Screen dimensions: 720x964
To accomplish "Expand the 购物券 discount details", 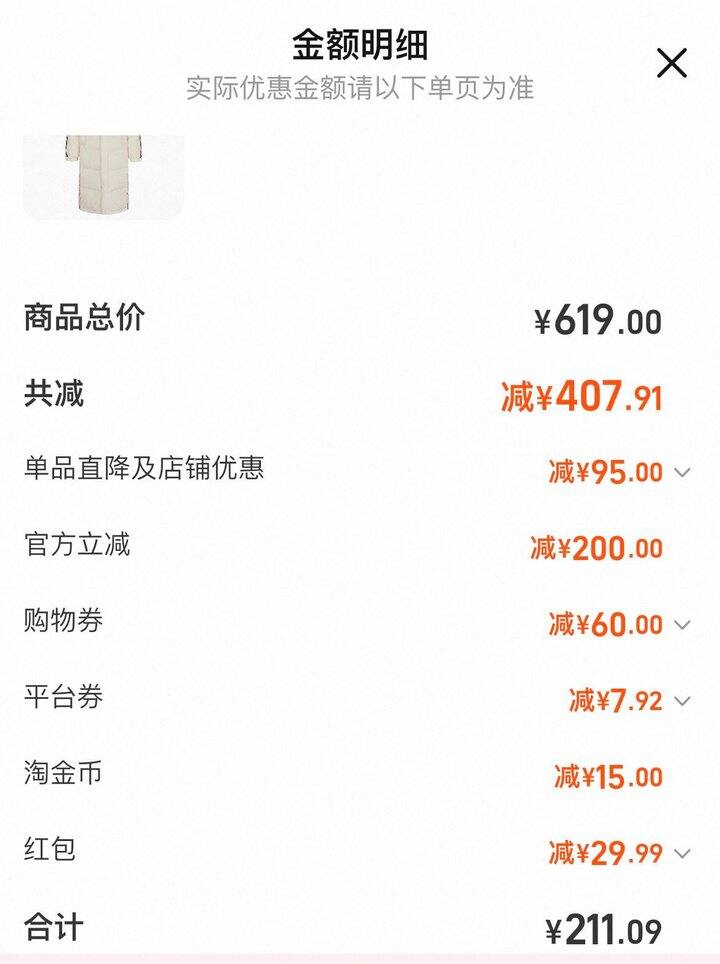I will 682,625.
